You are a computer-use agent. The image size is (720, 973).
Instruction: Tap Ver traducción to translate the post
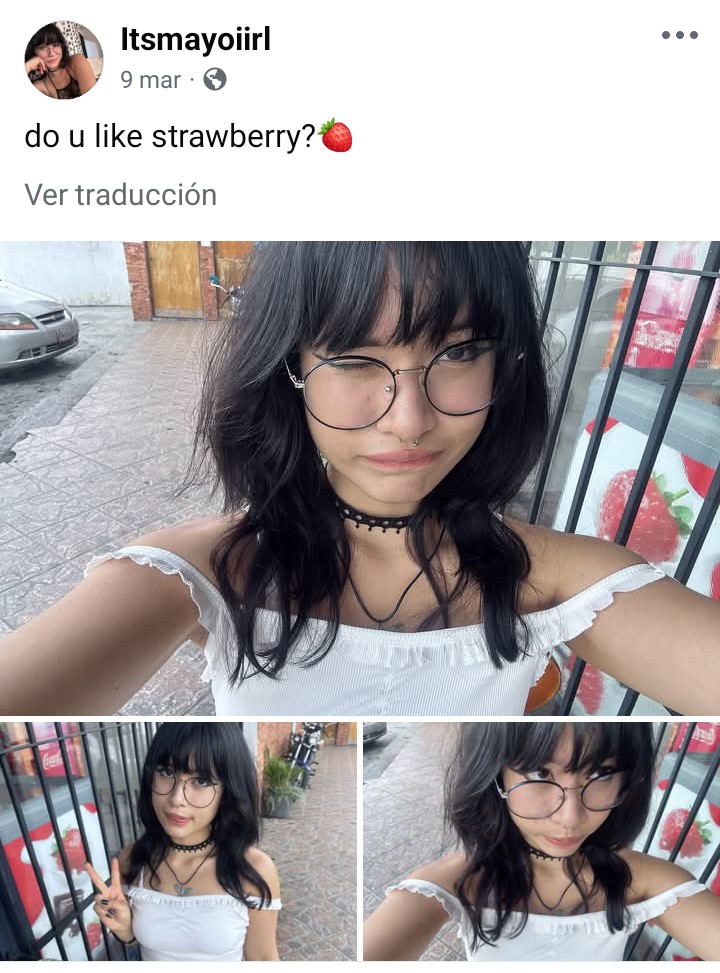click(120, 194)
